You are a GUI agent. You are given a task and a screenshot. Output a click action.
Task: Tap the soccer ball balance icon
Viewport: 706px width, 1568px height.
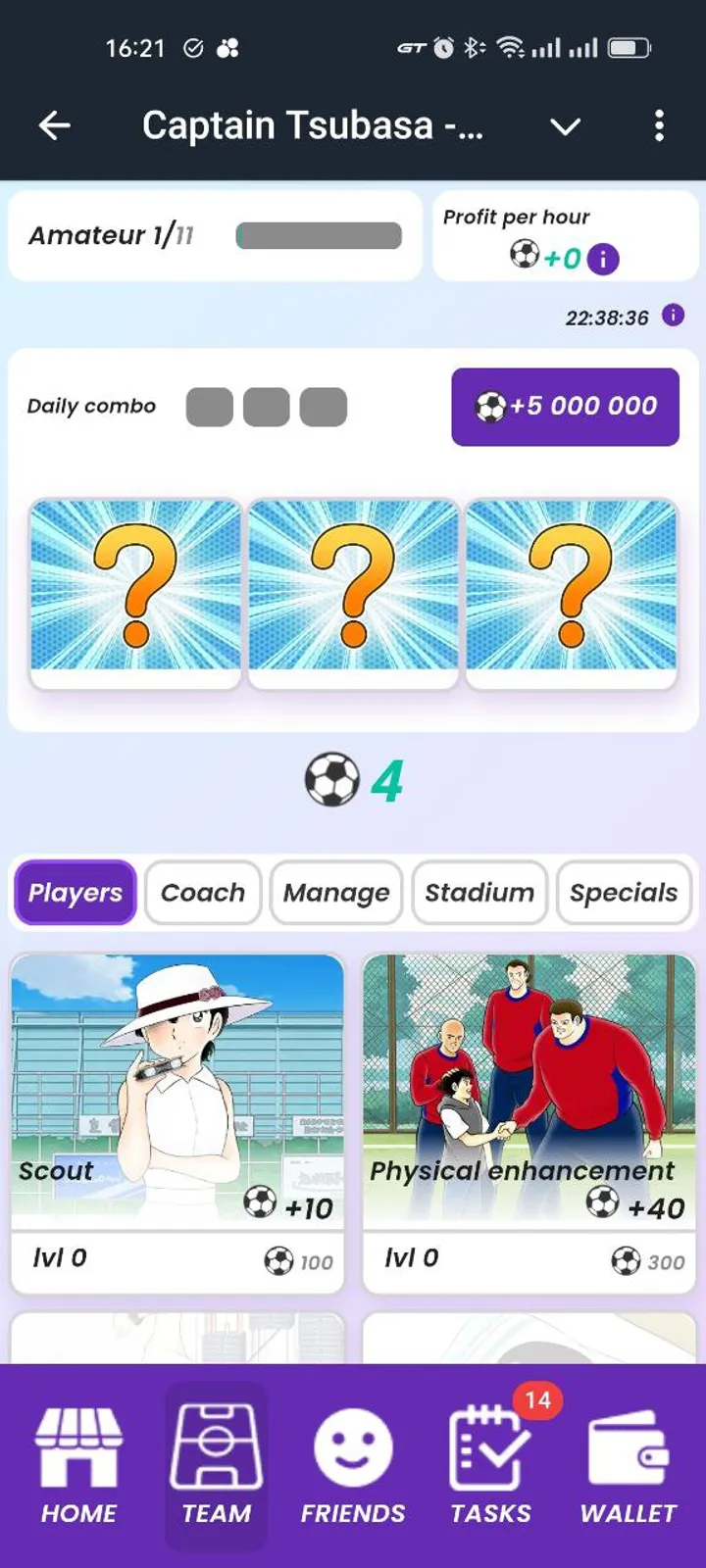tap(333, 777)
